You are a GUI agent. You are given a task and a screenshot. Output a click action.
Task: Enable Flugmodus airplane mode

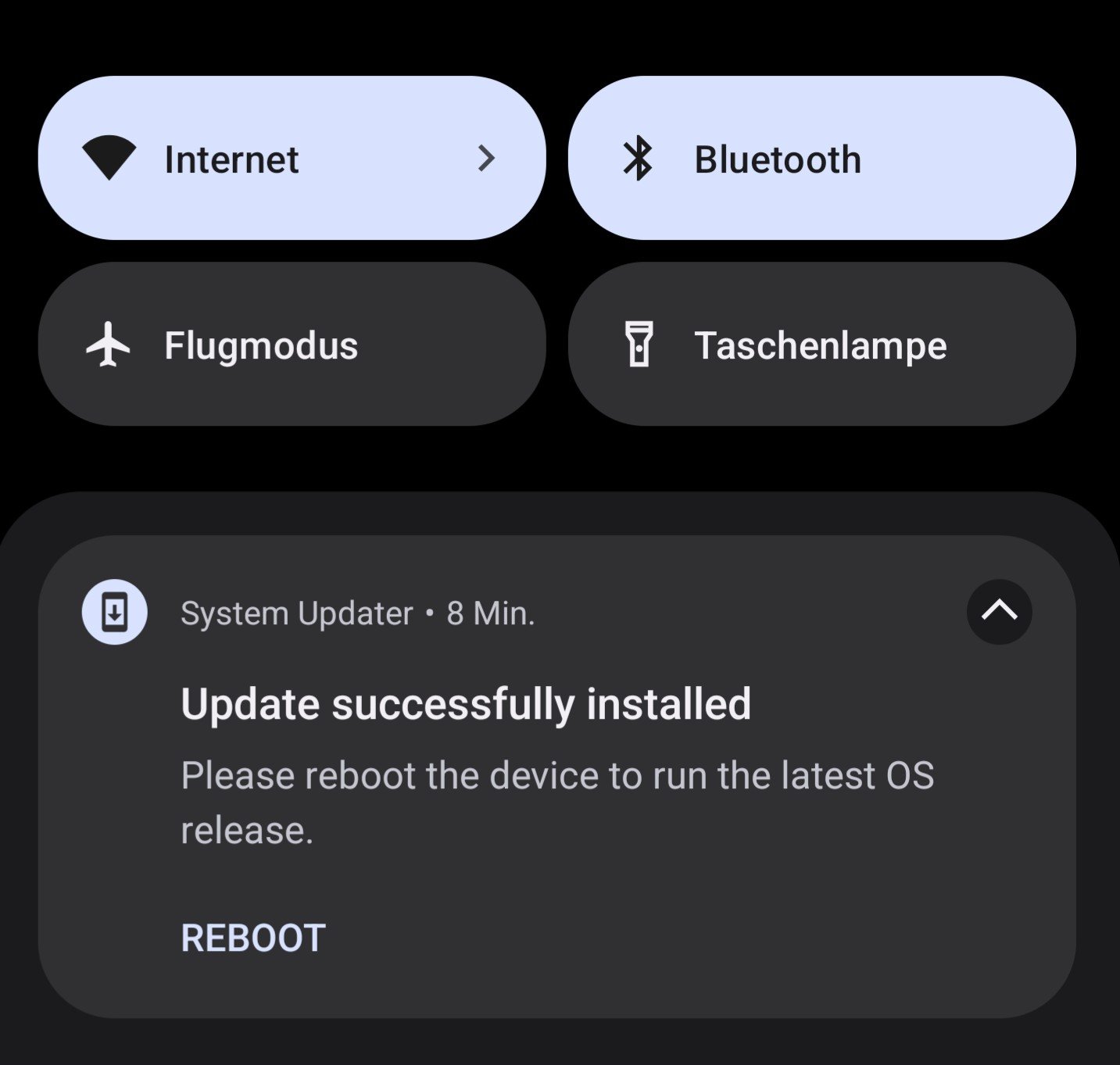[291, 345]
